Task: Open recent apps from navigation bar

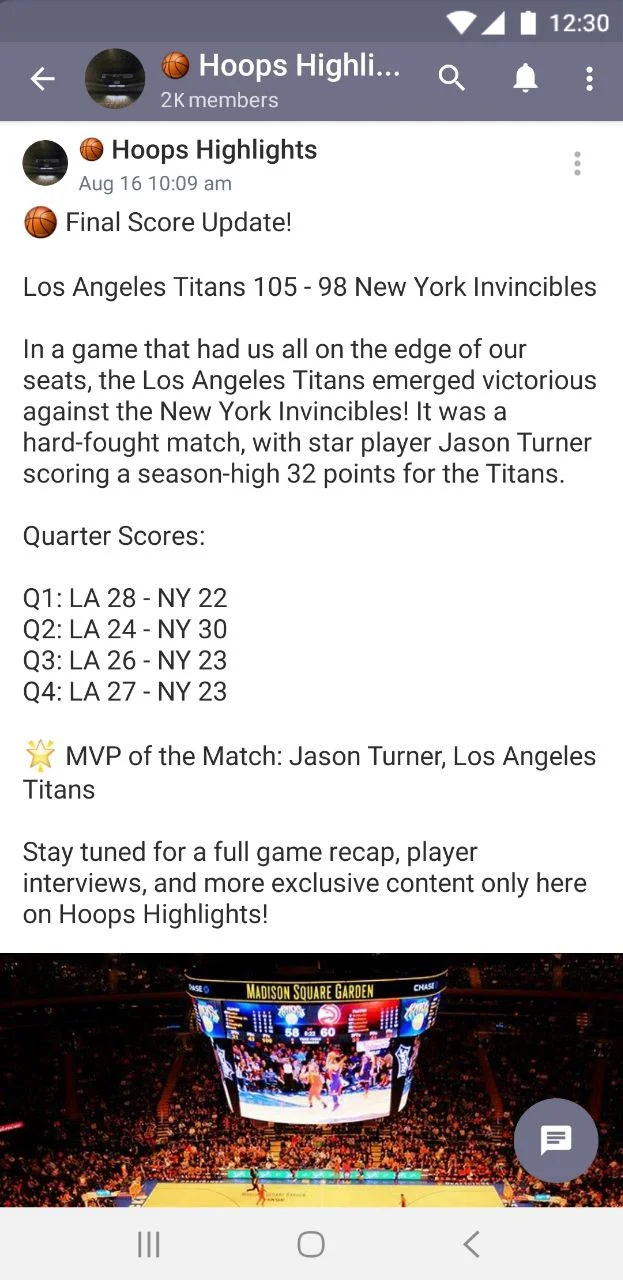Action: [x=149, y=1244]
